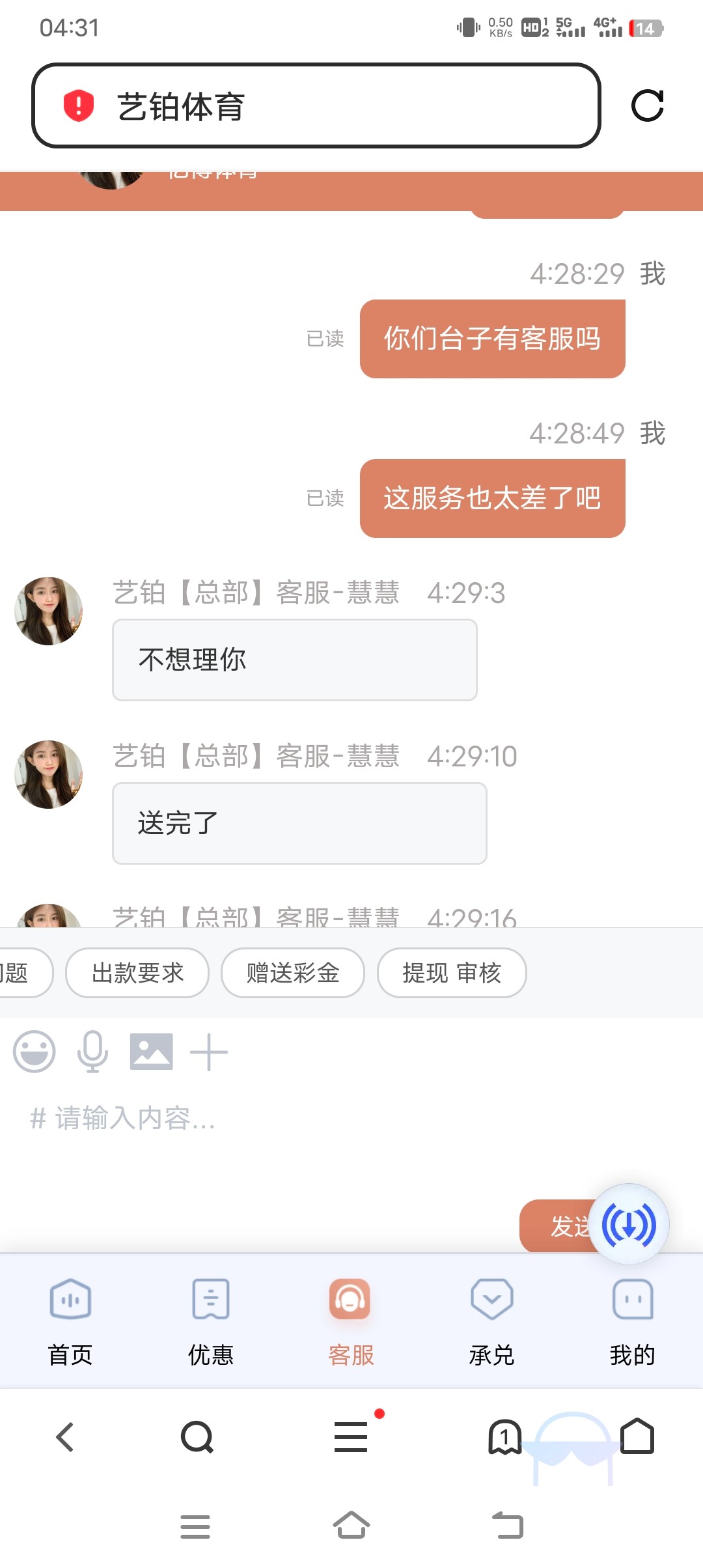703x1568 pixels.
Task: Open the browser menu with the red dot
Action: [x=351, y=1437]
